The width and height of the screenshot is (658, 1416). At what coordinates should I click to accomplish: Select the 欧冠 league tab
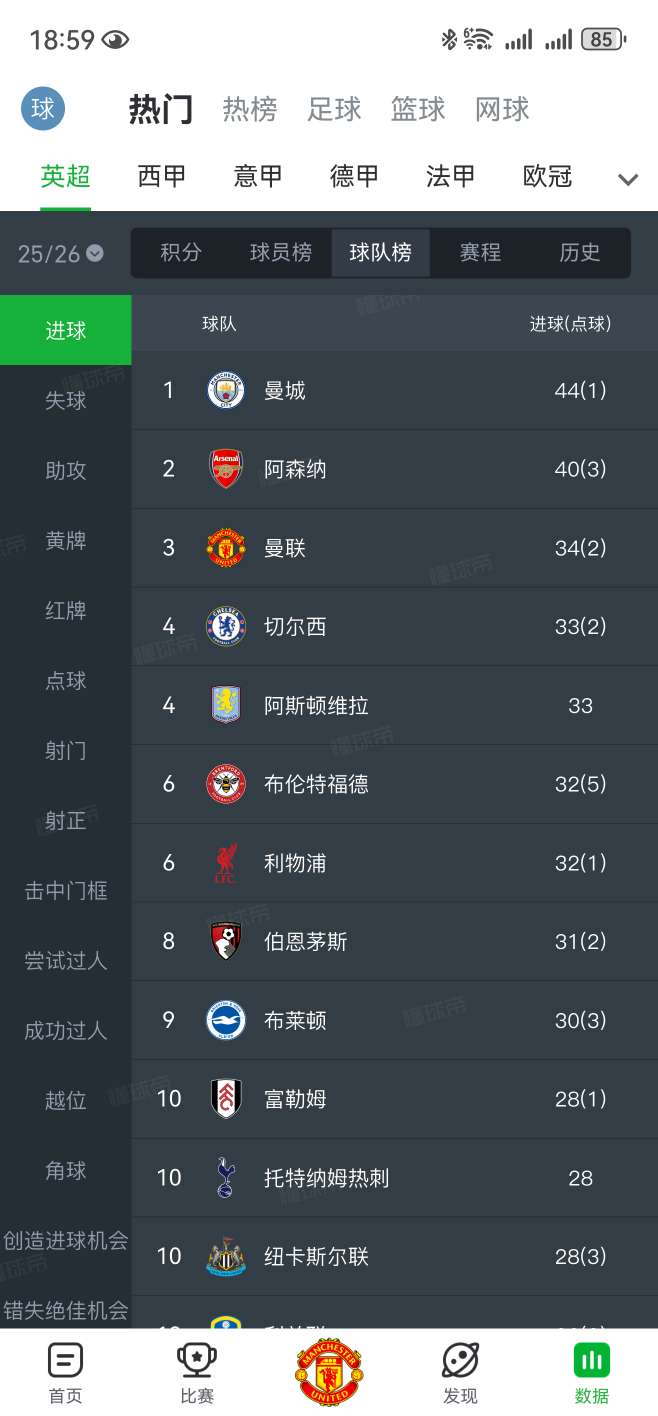click(547, 177)
